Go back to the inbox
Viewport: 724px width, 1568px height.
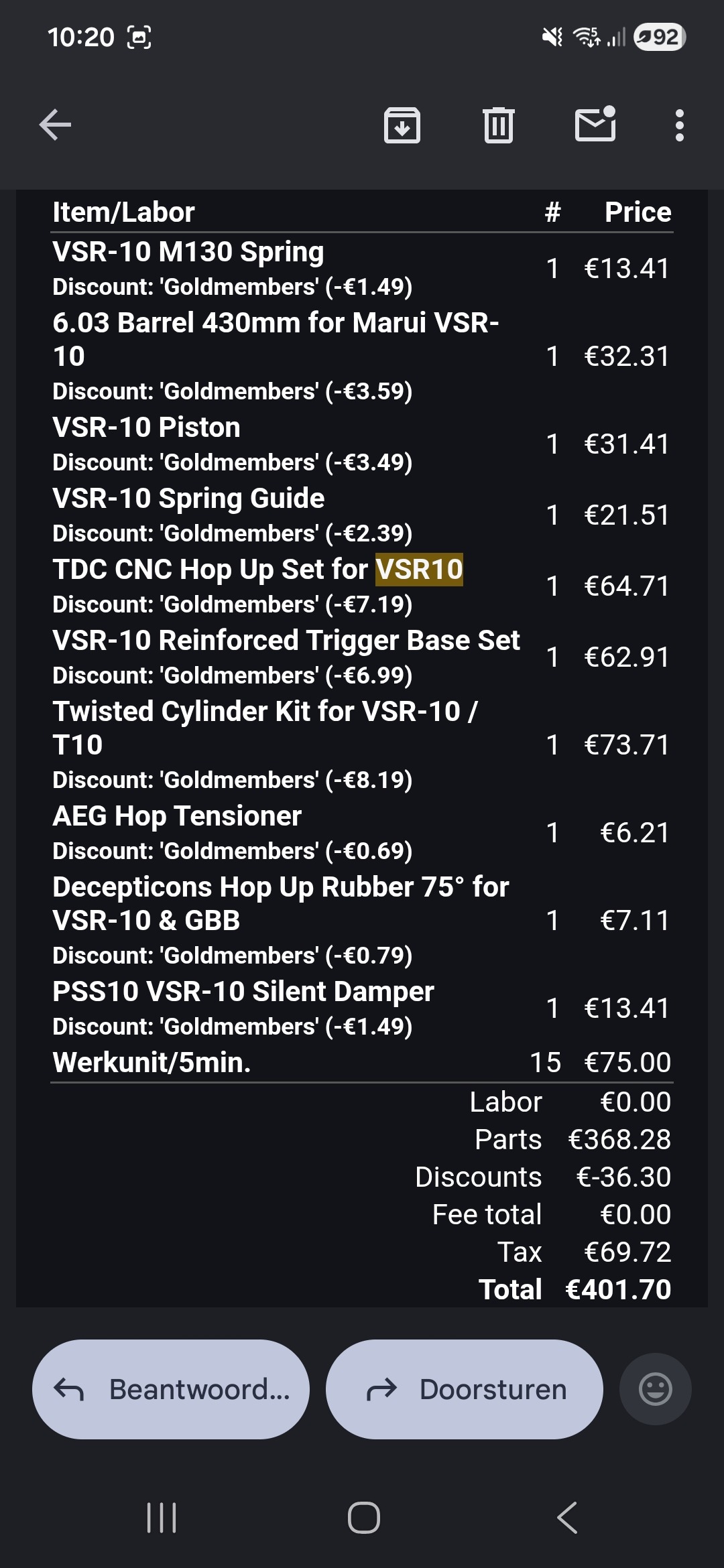[x=55, y=125]
